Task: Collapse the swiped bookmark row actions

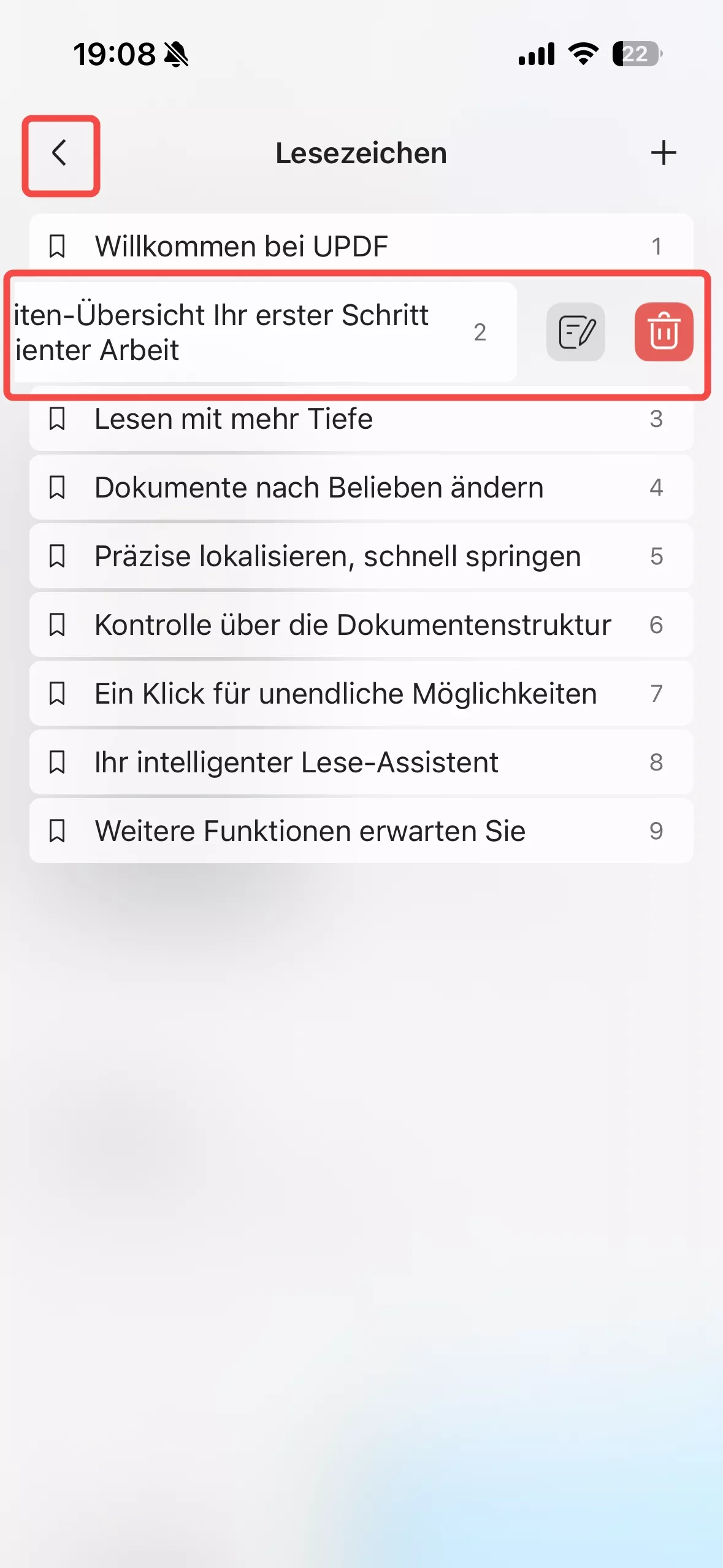Action: [264, 332]
